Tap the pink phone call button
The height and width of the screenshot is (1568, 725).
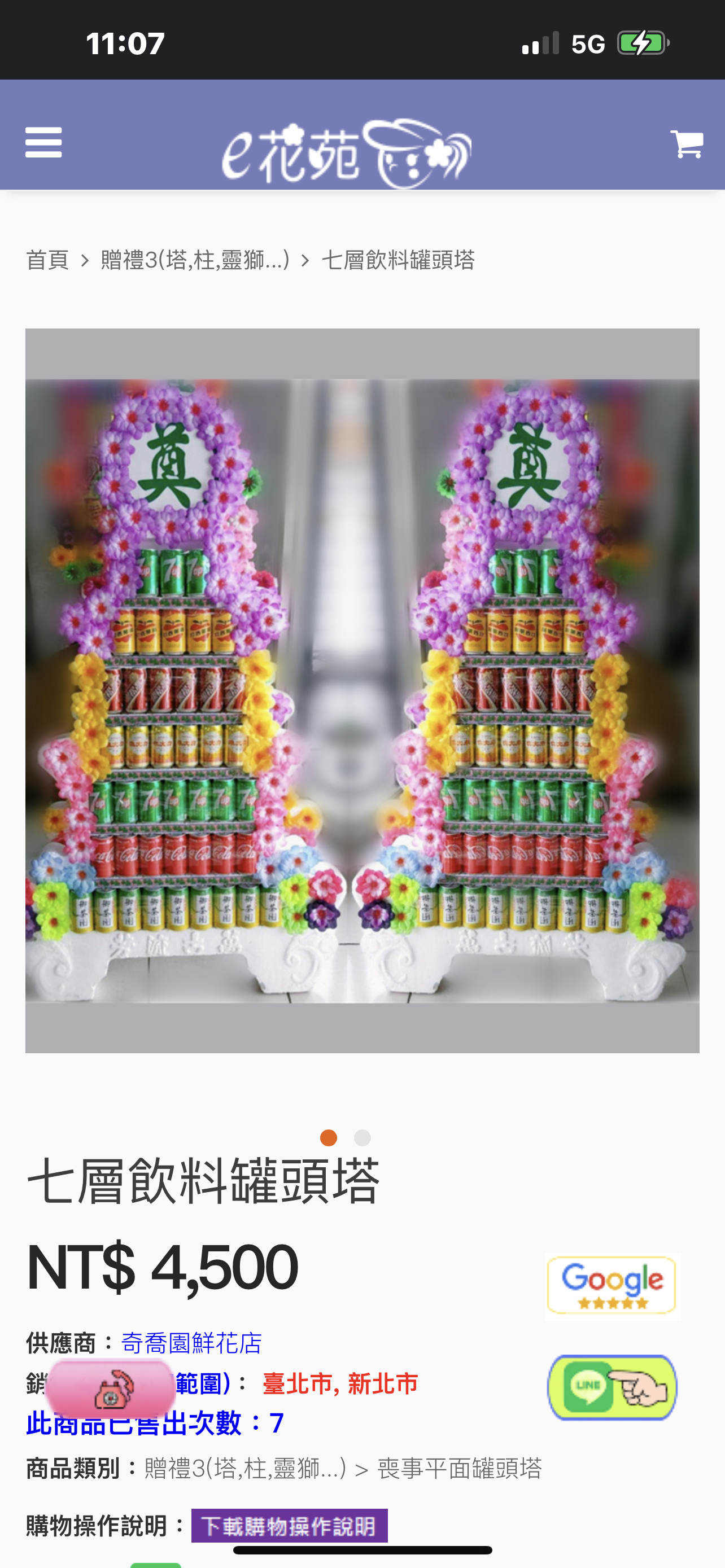(x=111, y=1389)
